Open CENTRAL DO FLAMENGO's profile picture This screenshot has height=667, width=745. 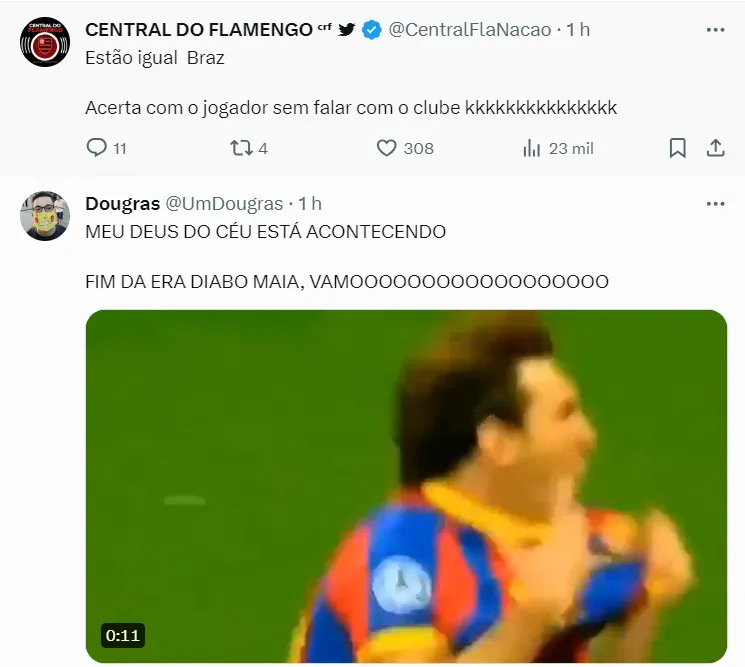coord(45,42)
